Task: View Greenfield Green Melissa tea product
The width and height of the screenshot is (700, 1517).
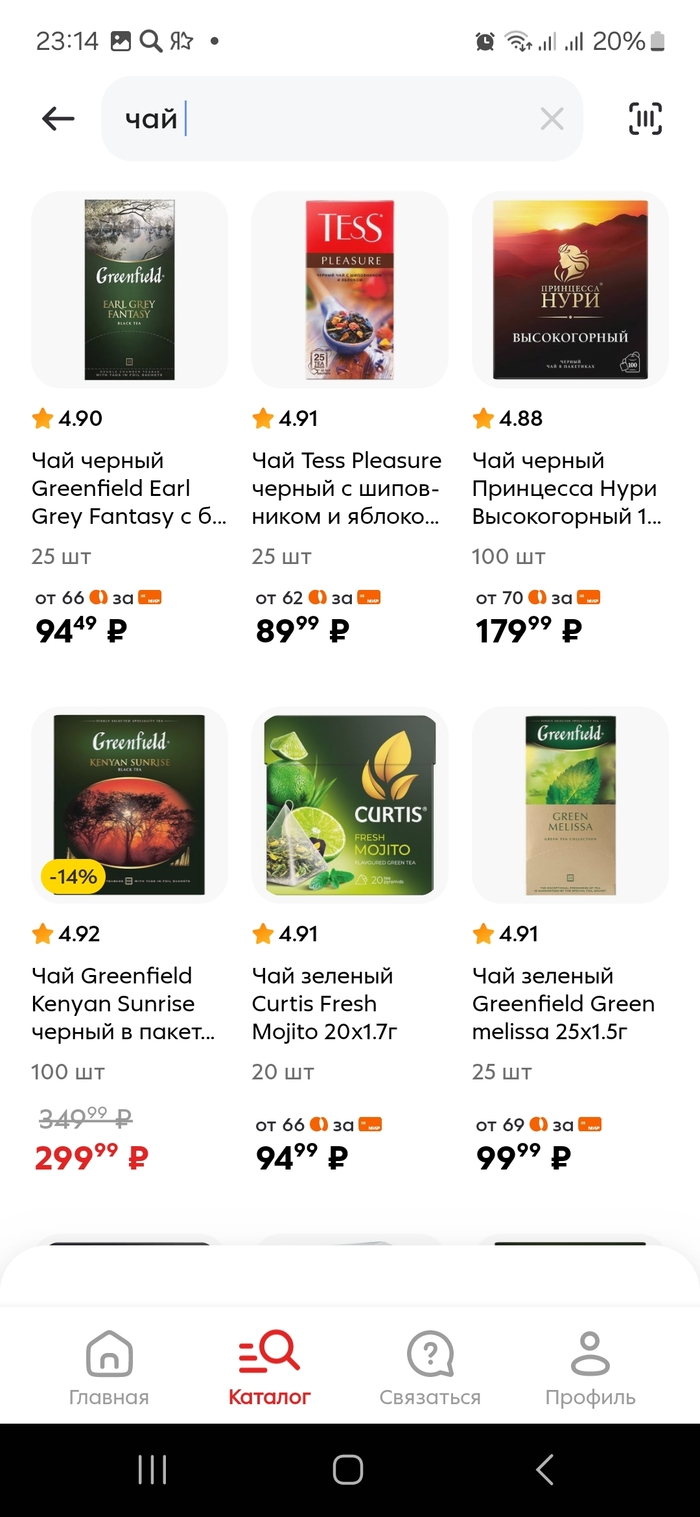Action: tap(570, 805)
